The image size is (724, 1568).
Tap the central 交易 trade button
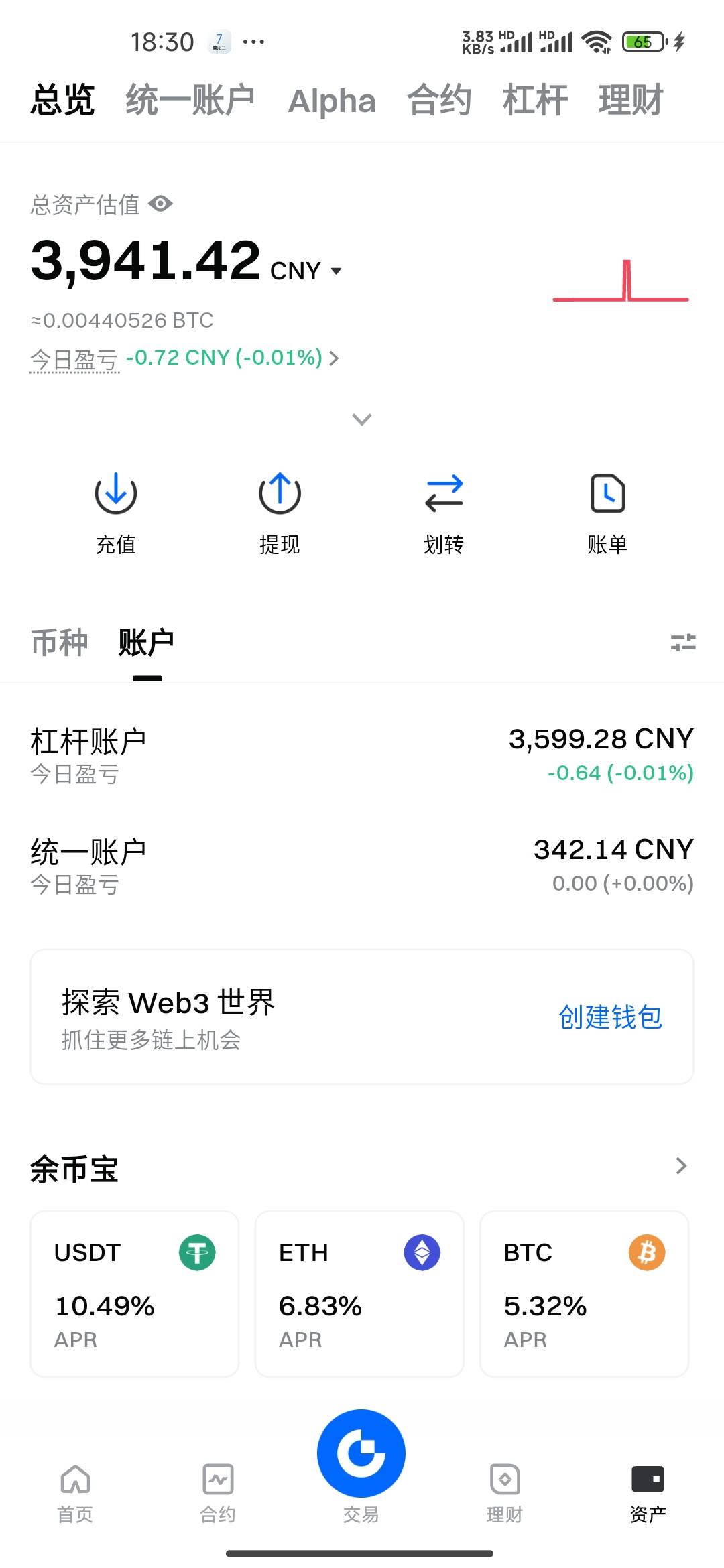[361, 1453]
